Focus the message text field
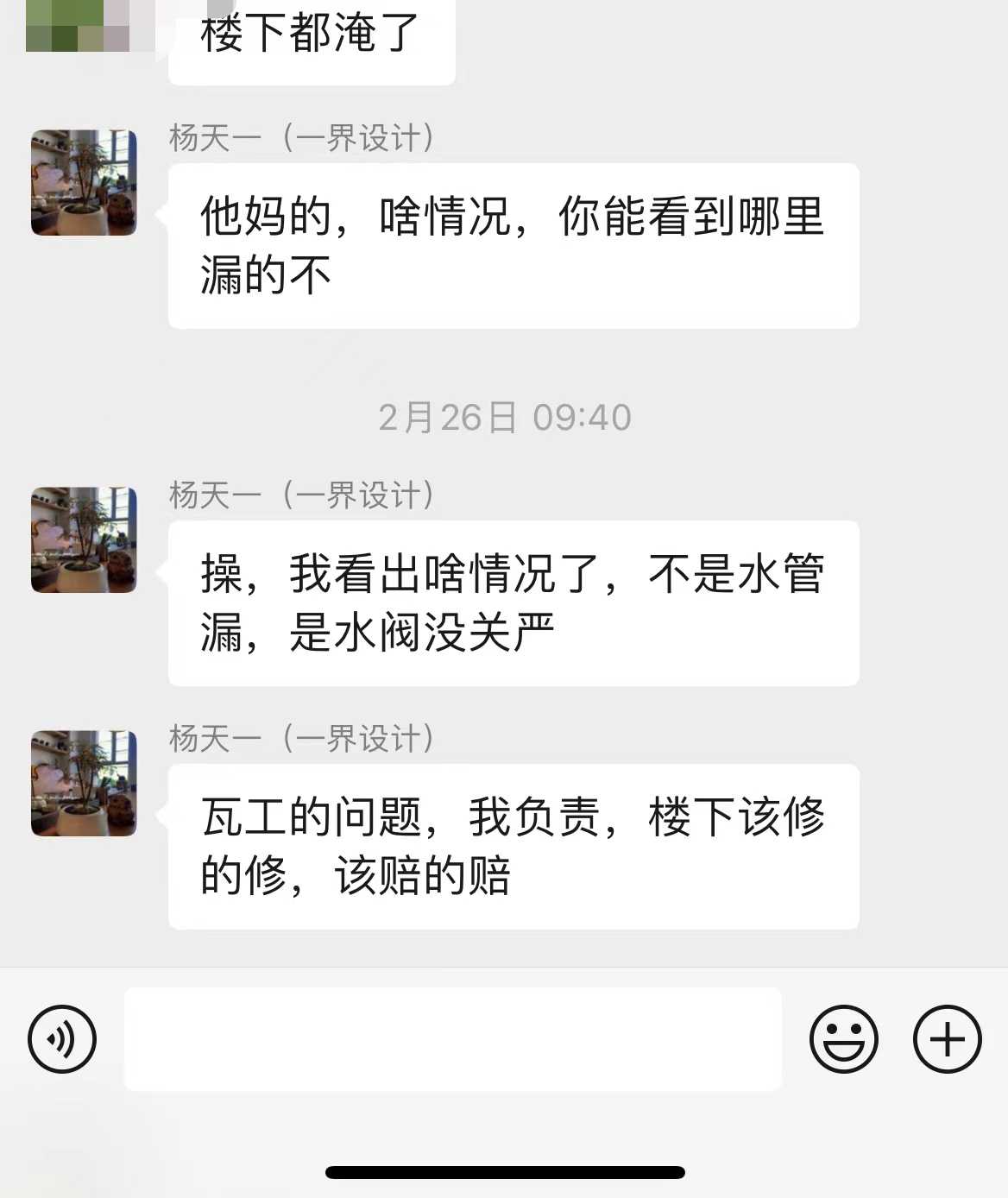Viewport: 1008px width, 1198px height. (453, 1039)
